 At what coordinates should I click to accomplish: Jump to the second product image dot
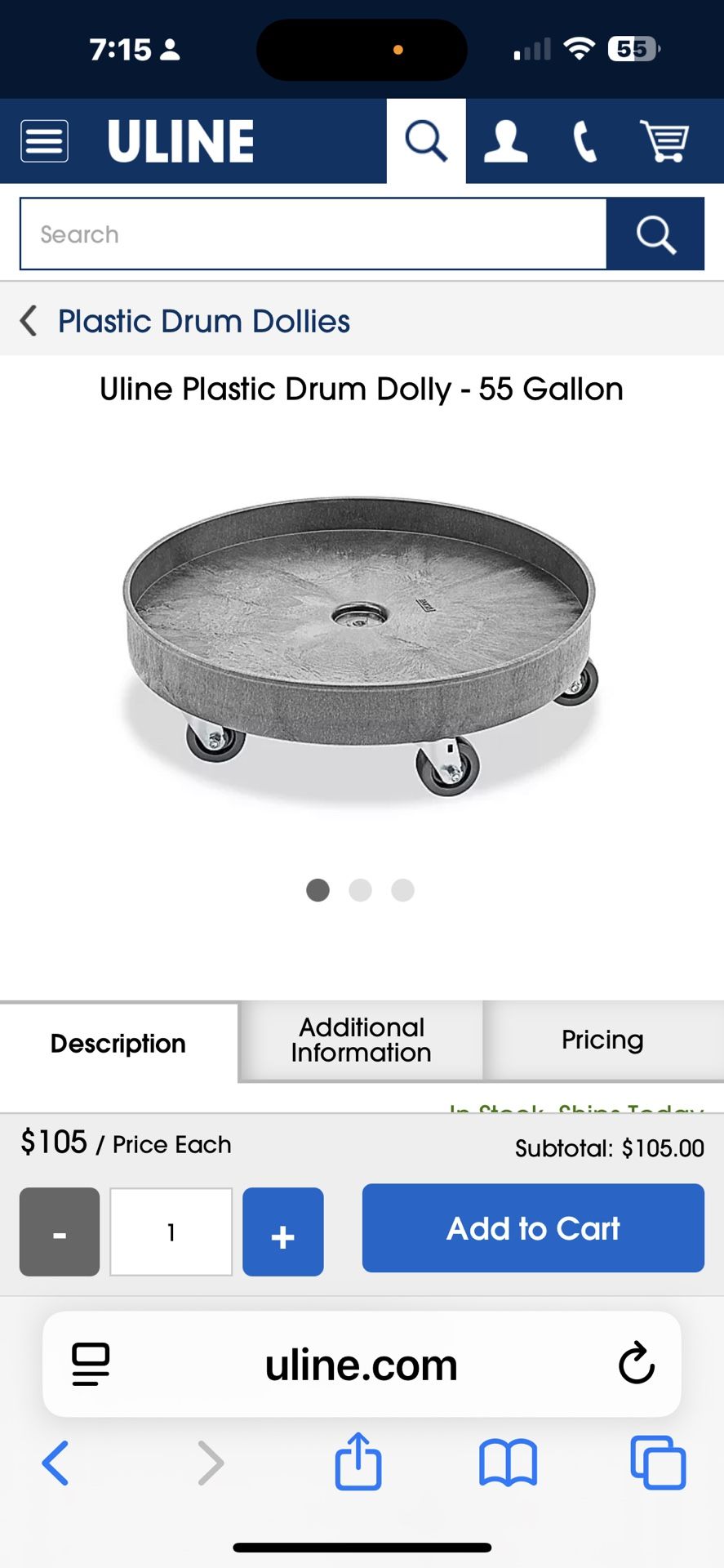tap(360, 890)
